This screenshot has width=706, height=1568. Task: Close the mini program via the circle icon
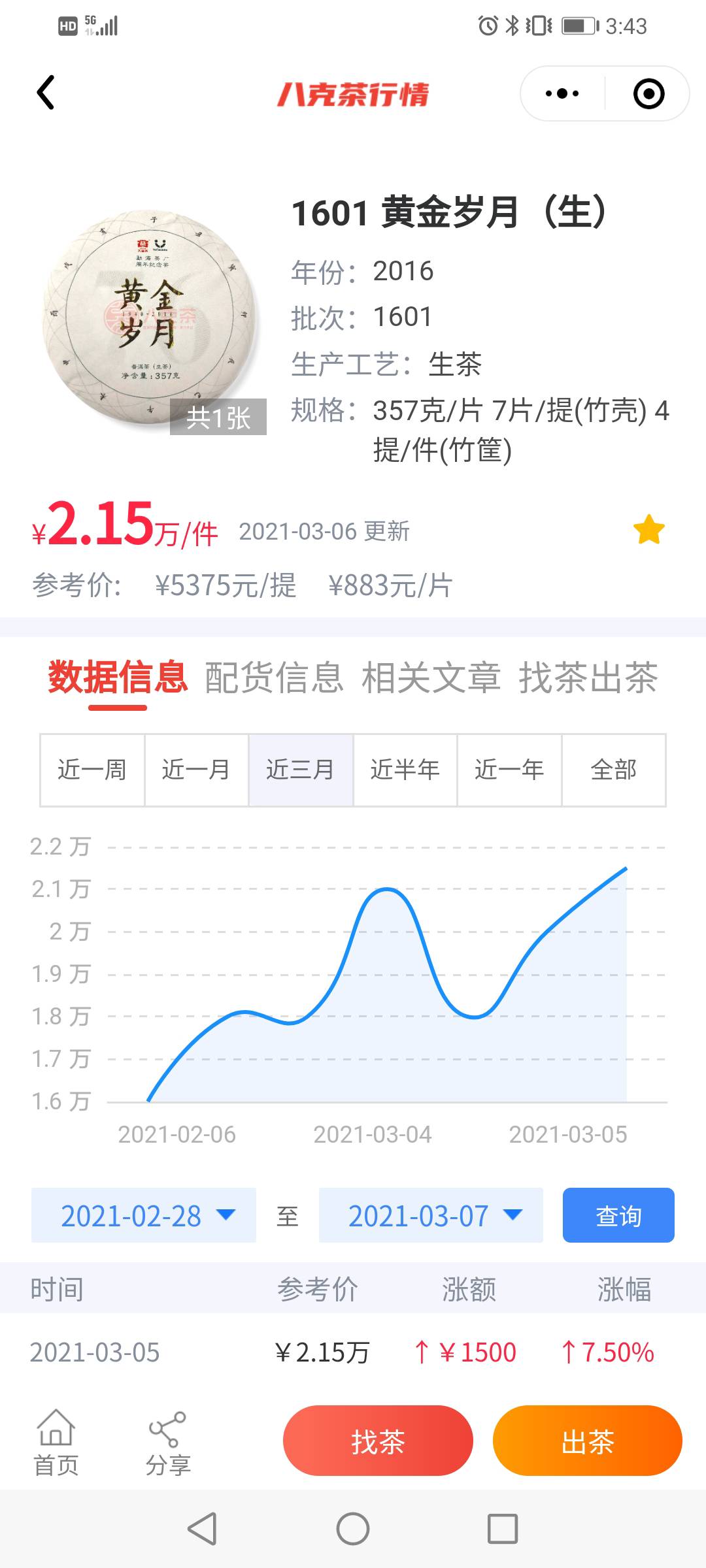pyautogui.click(x=648, y=93)
